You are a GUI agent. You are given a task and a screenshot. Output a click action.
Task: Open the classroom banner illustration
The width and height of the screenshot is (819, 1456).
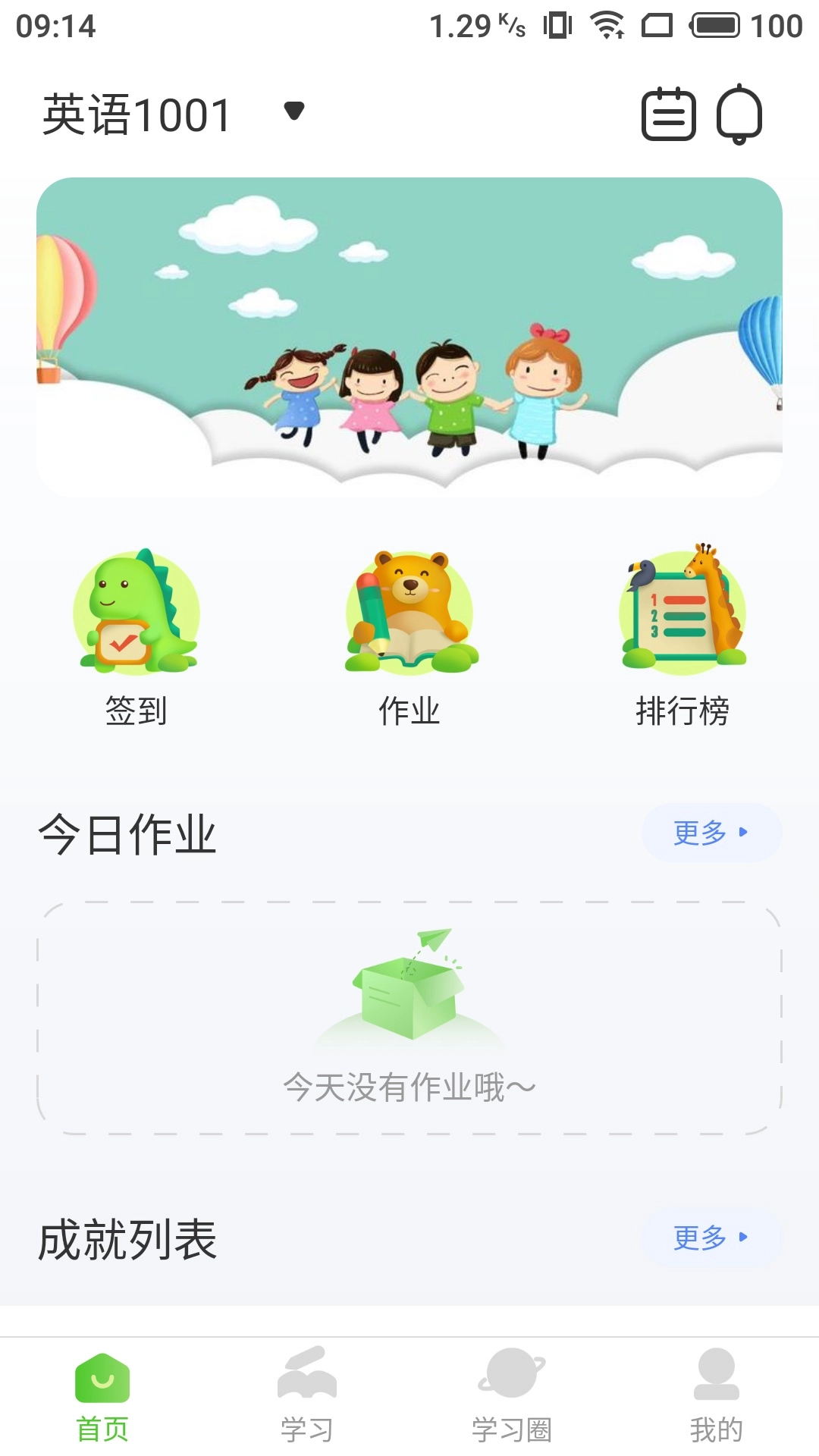[409, 334]
